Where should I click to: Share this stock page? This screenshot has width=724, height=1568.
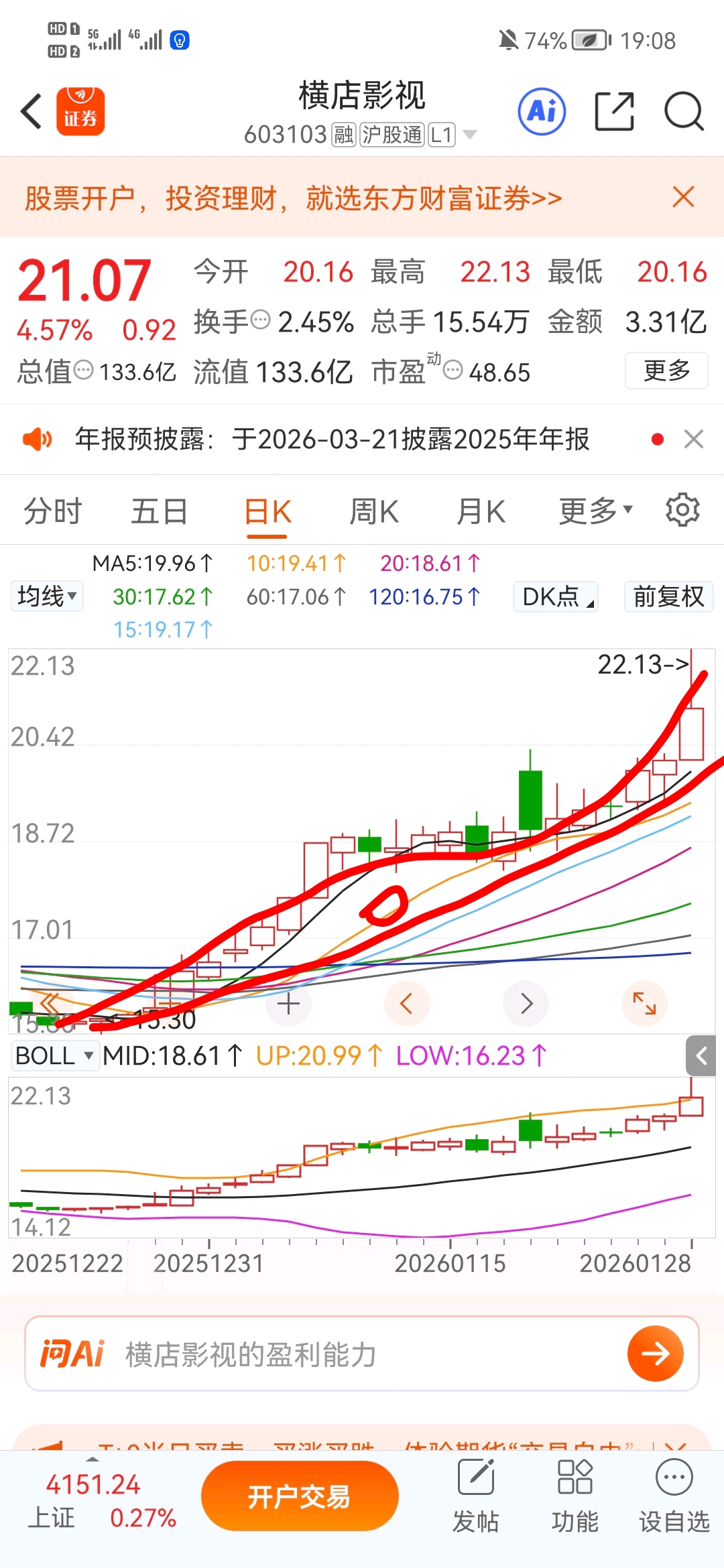(x=614, y=111)
